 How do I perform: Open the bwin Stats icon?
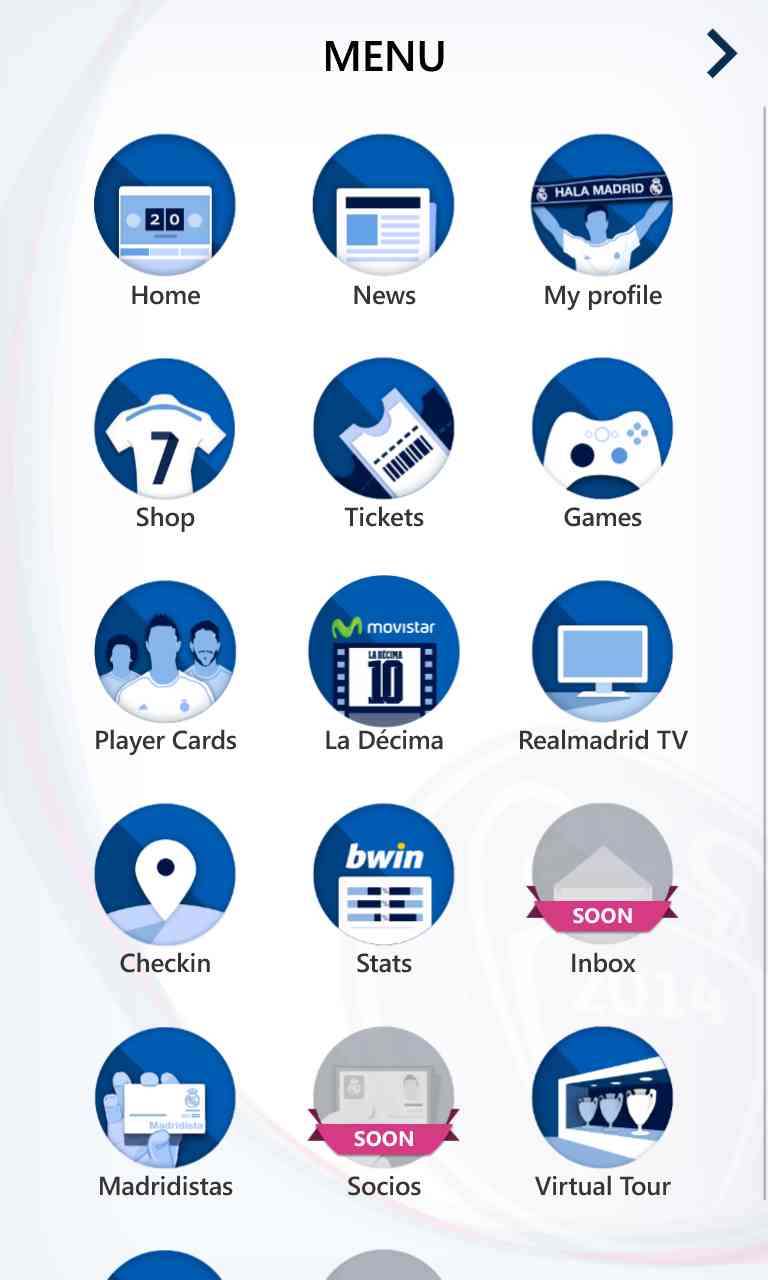click(384, 873)
